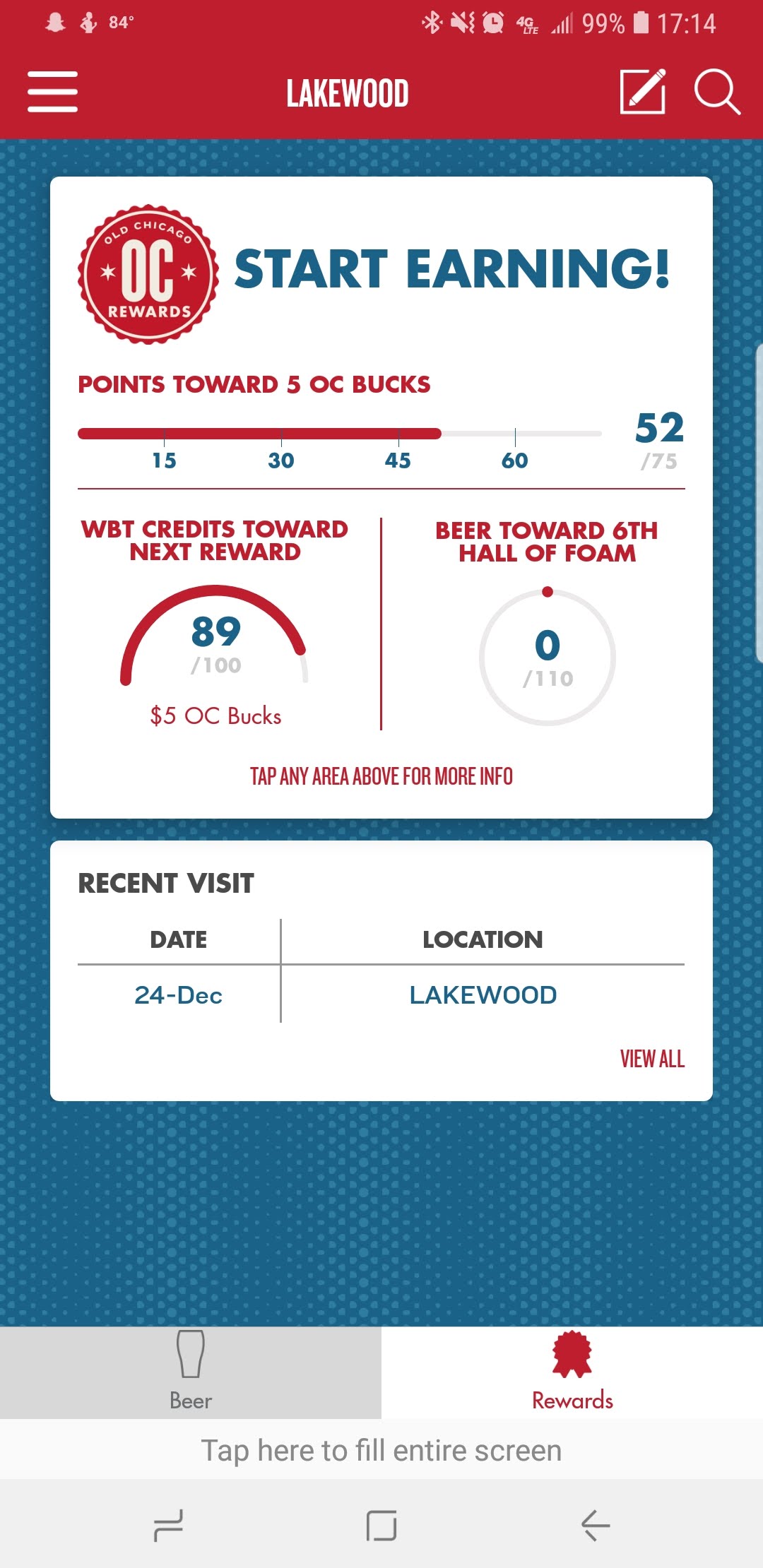763x1568 pixels.
Task: Select the Rewards tab
Action: tap(572, 1372)
